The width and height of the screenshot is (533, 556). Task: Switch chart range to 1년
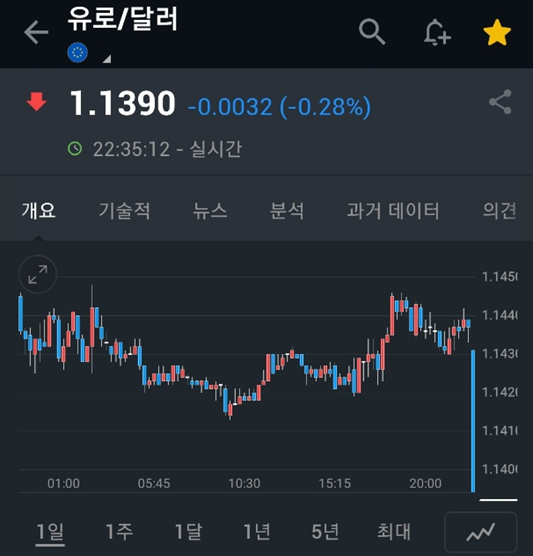coord(257,532)
